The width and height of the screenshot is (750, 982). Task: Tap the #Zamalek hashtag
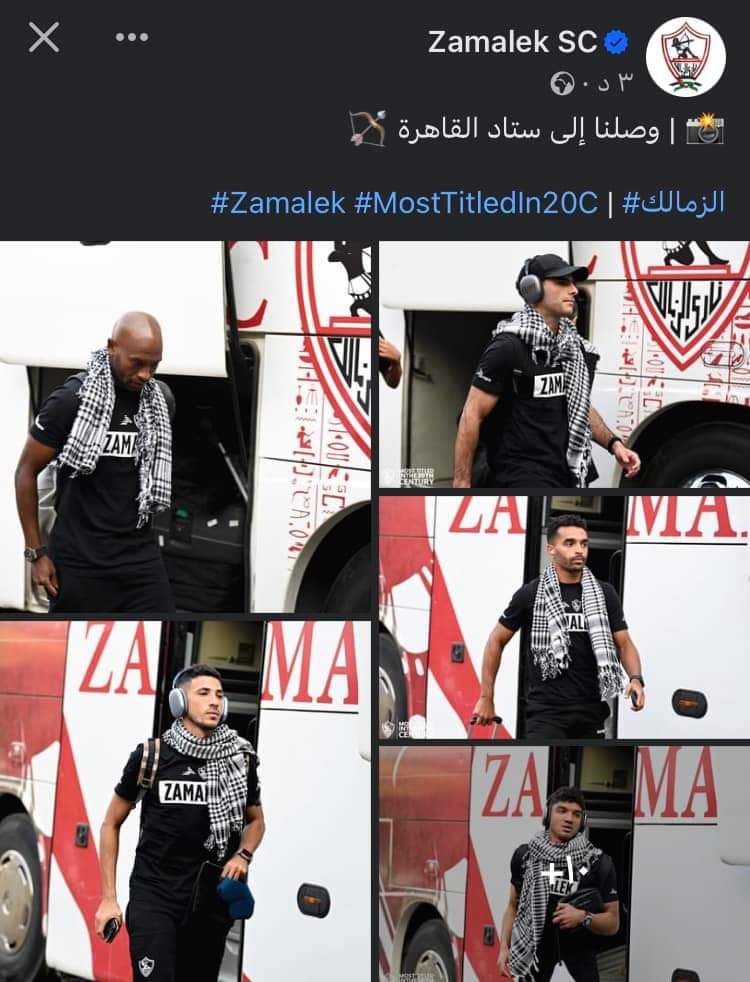277,203
